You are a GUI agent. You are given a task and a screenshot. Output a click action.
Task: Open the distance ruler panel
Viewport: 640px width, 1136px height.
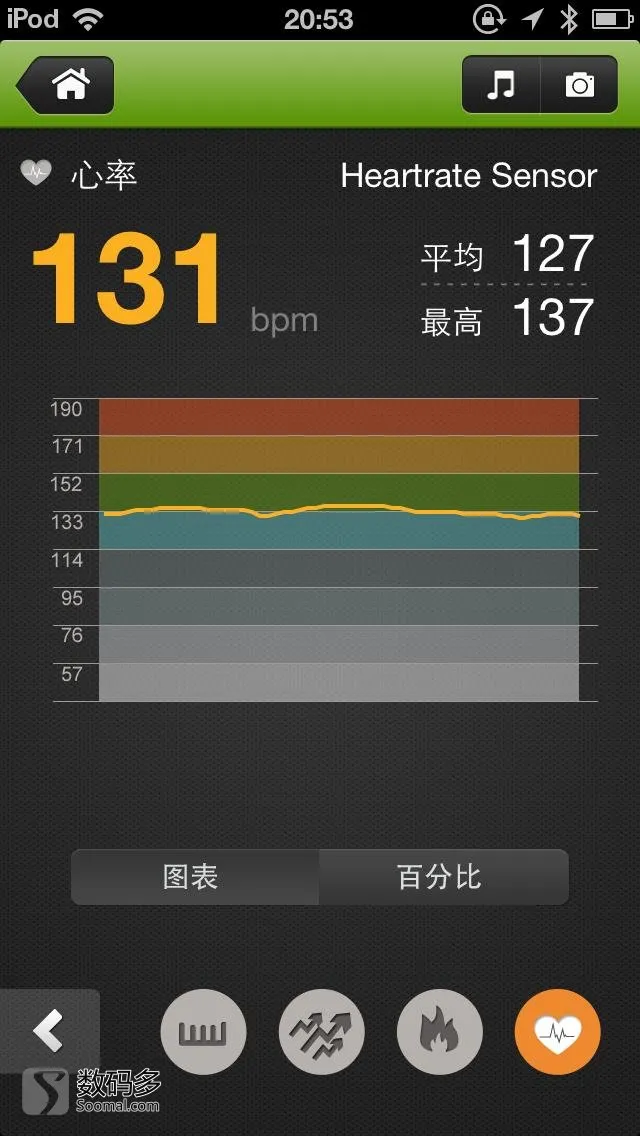tap(204, 1032)
